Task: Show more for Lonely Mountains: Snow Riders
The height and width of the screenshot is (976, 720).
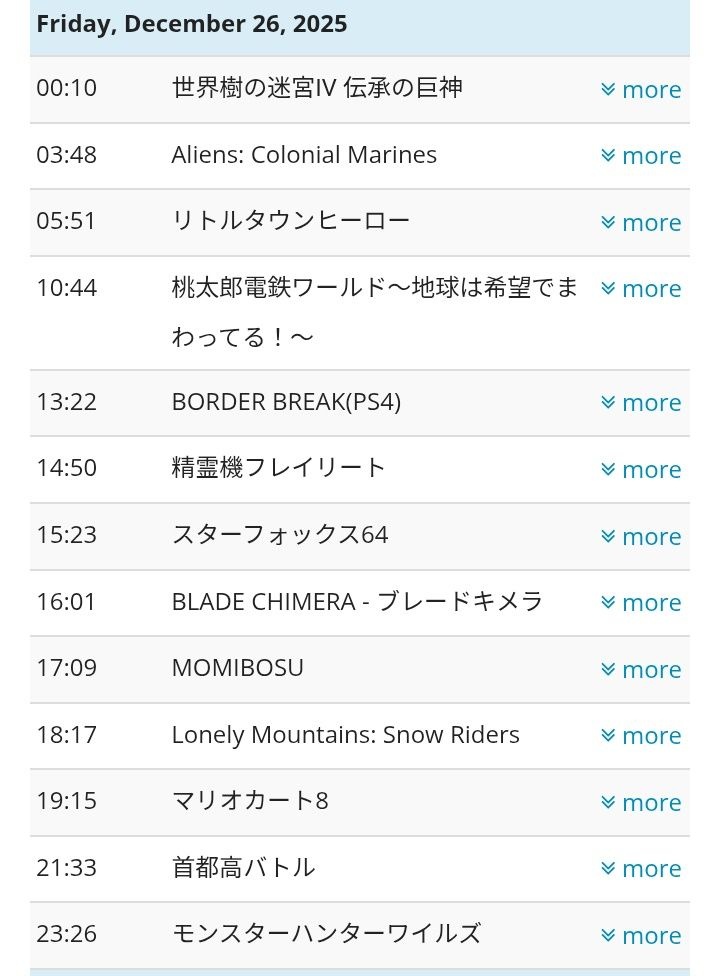Action: (x=641, y=736)
